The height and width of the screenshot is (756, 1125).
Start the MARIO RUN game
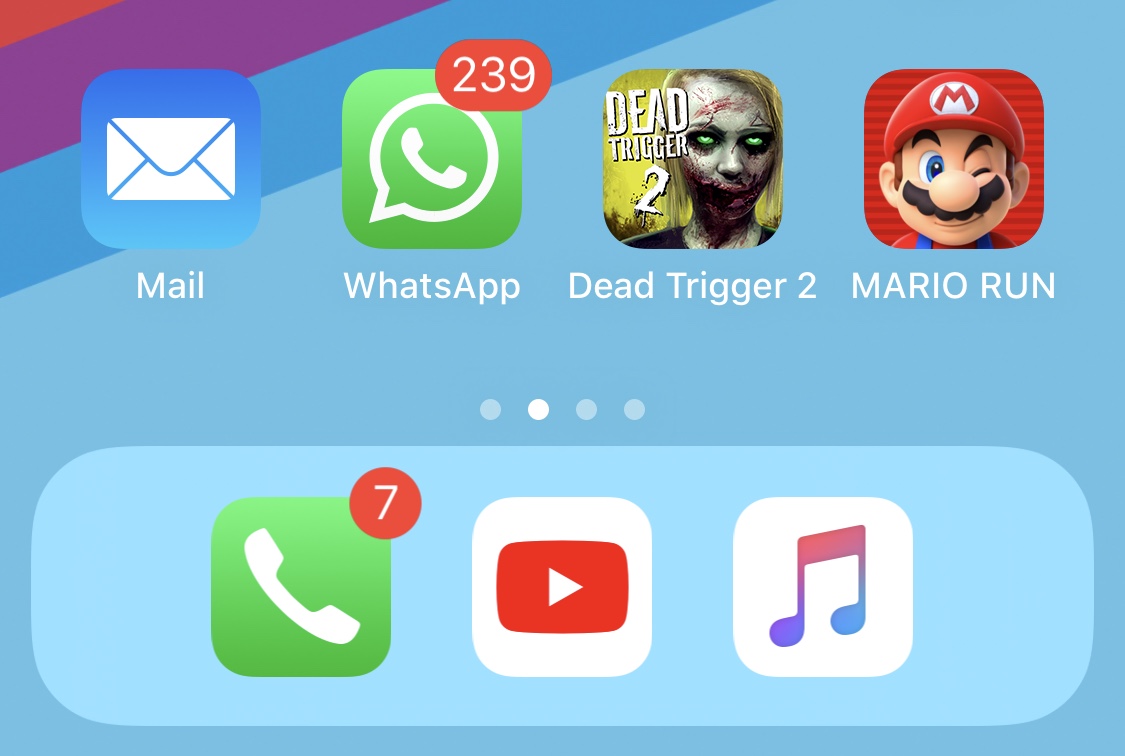[x=954, y=159]
